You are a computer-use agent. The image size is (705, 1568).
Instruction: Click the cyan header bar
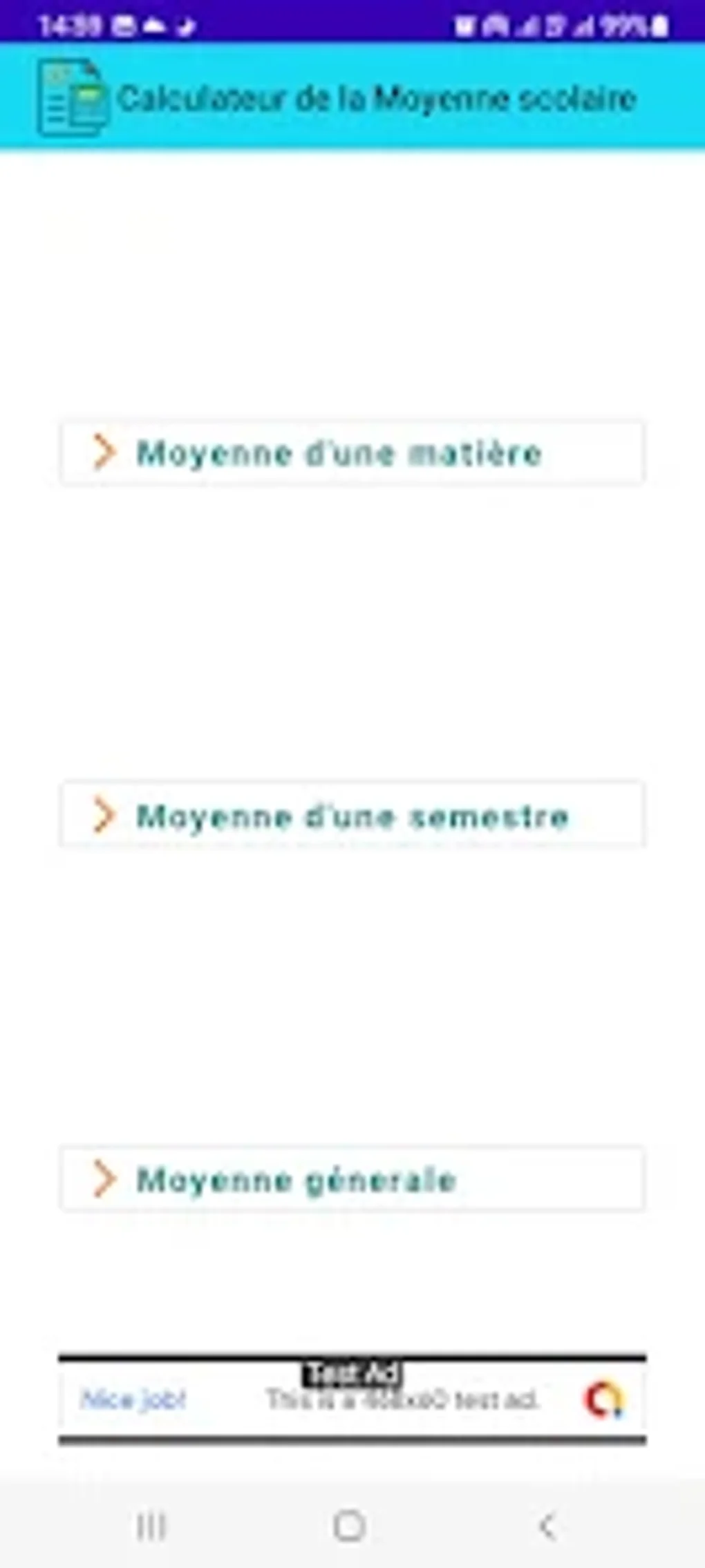coord(352,97)
